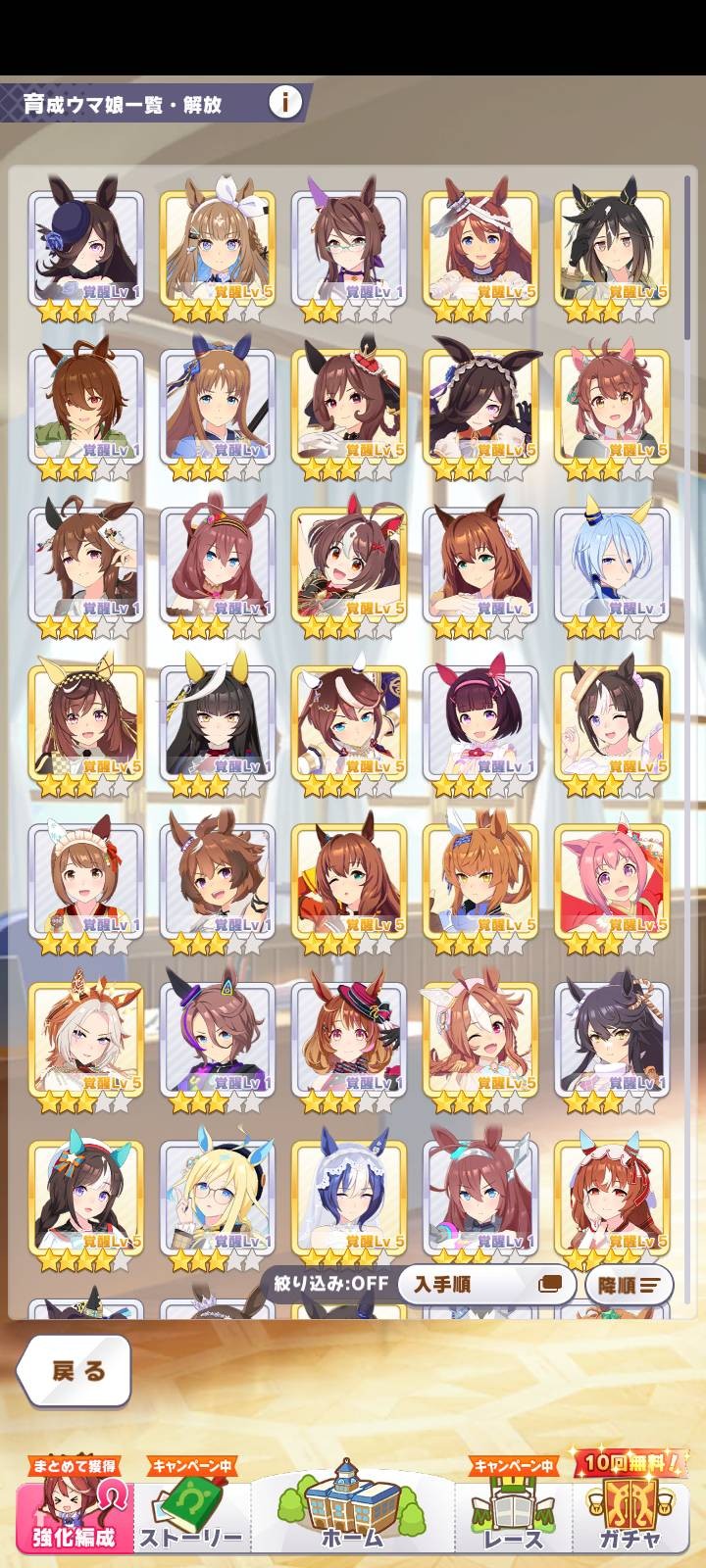Screen dimensions: 706x1568
Task: Tap the 戻る back button
Action: pos(75,1369)
